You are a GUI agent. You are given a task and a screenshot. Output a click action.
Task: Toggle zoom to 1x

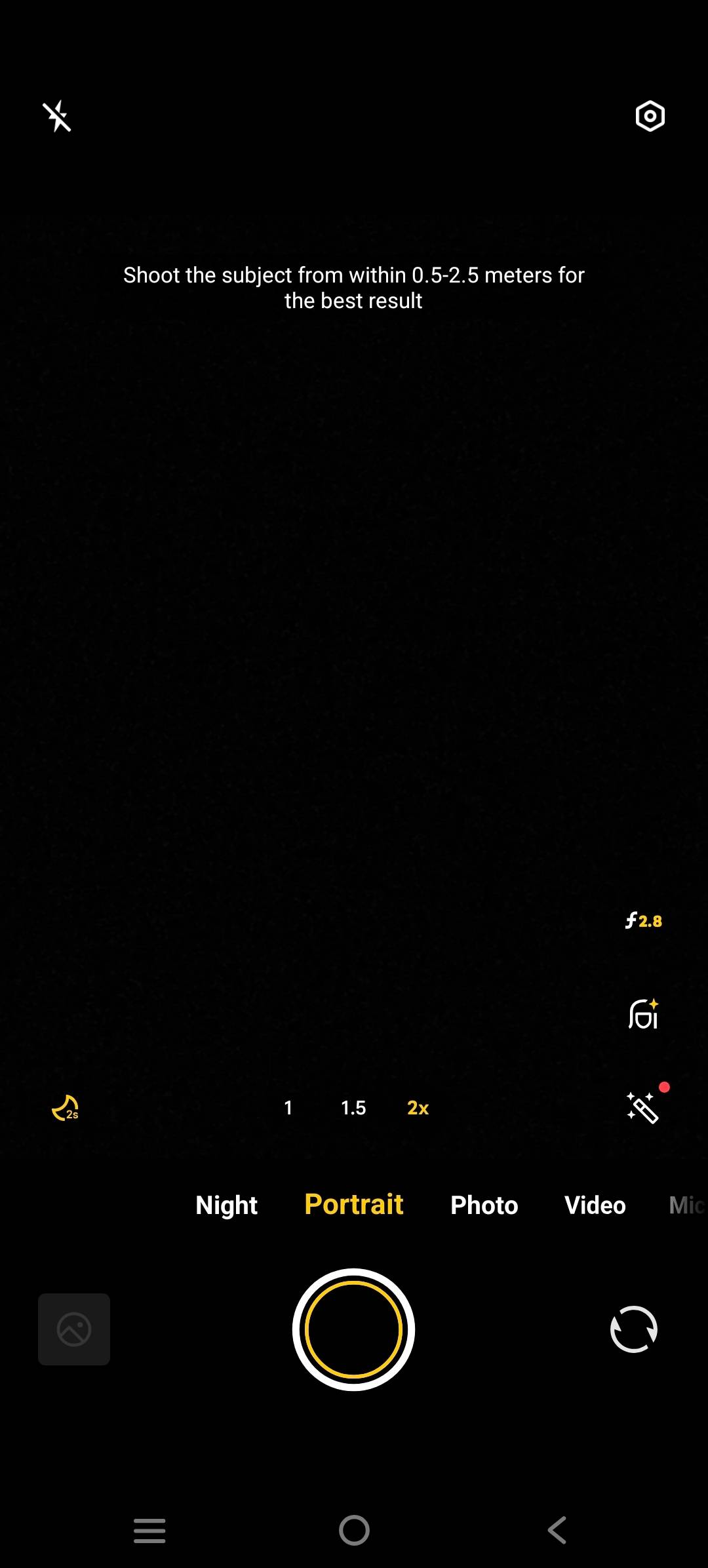288,1108
